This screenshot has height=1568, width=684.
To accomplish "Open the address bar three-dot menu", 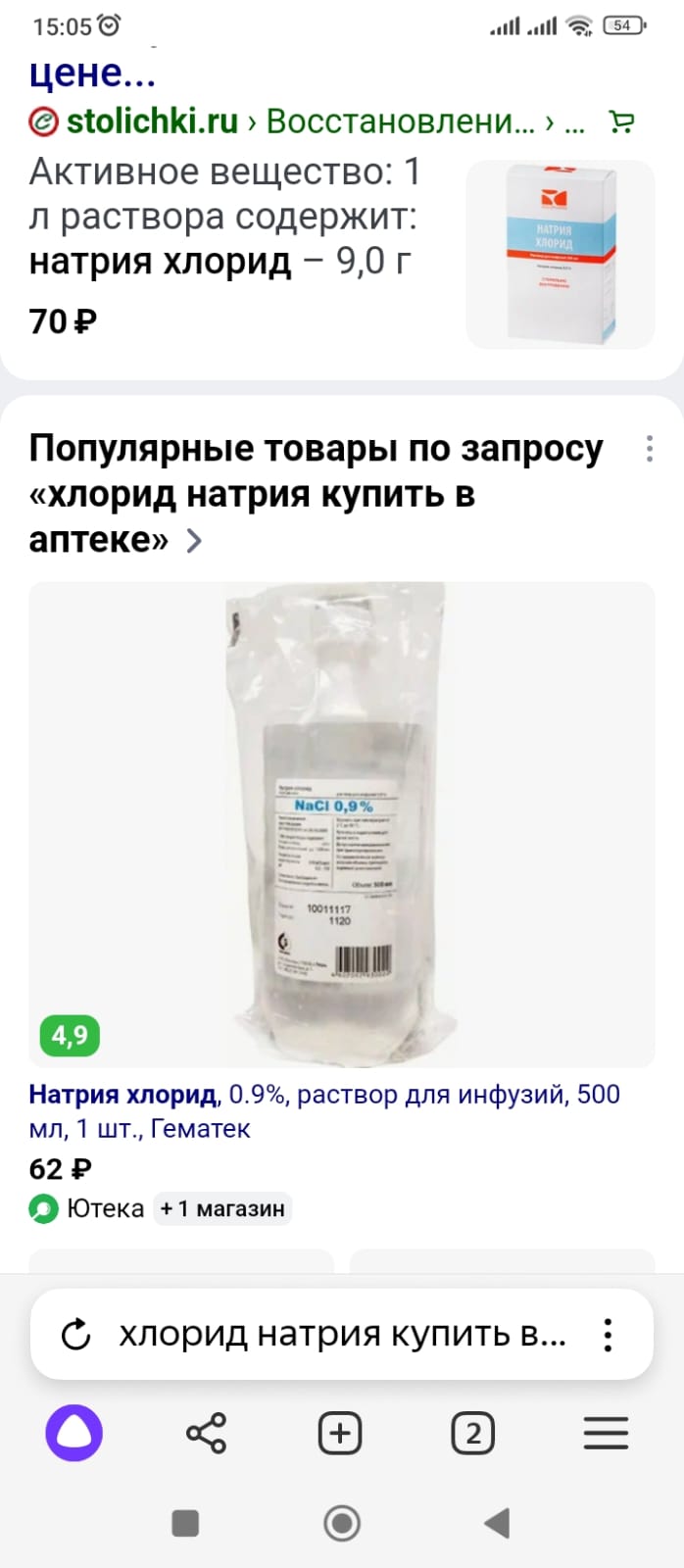I will [608, 1334].
